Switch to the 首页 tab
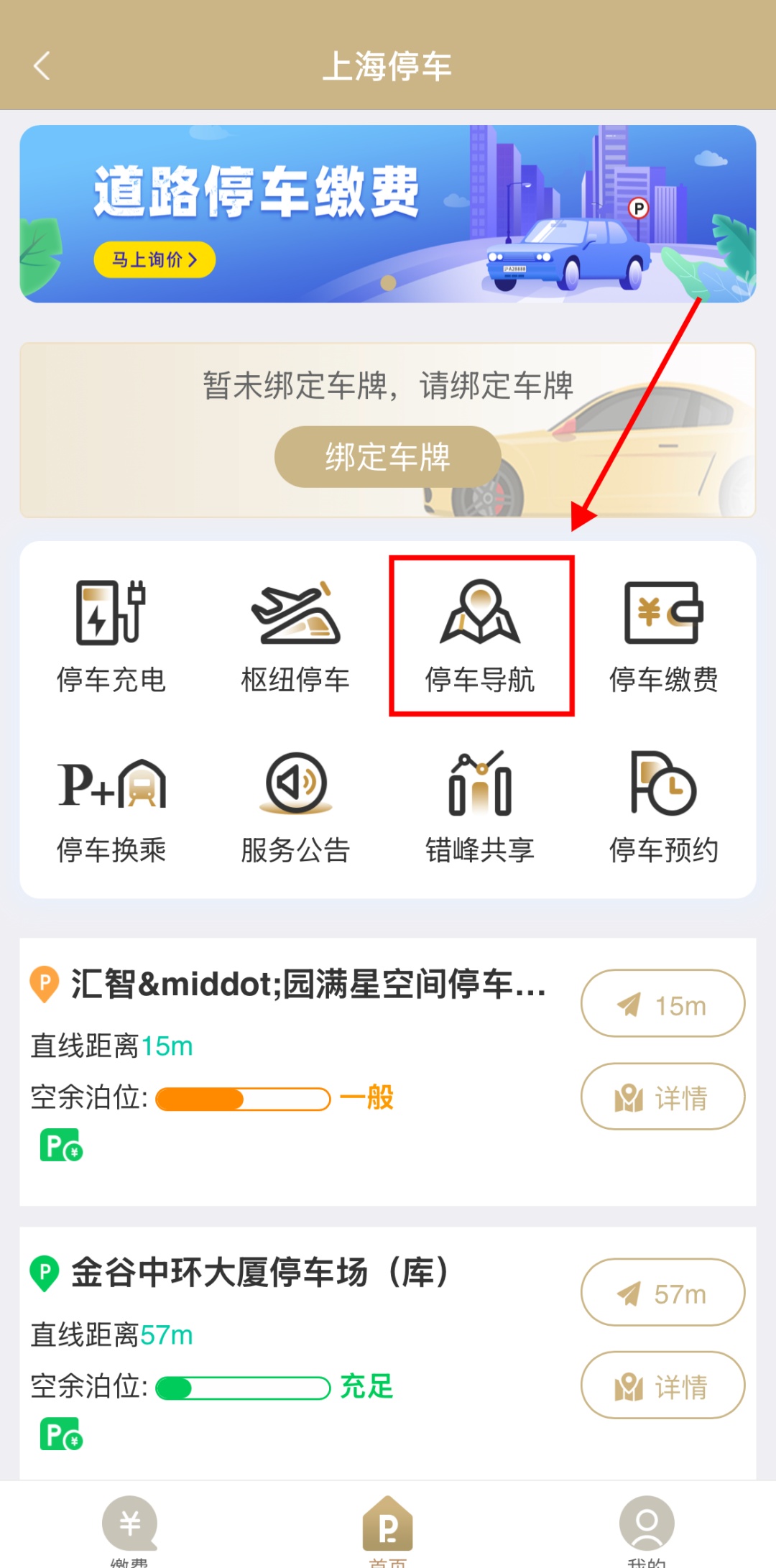776x1568 pixels. click(x=388, y=1531)
